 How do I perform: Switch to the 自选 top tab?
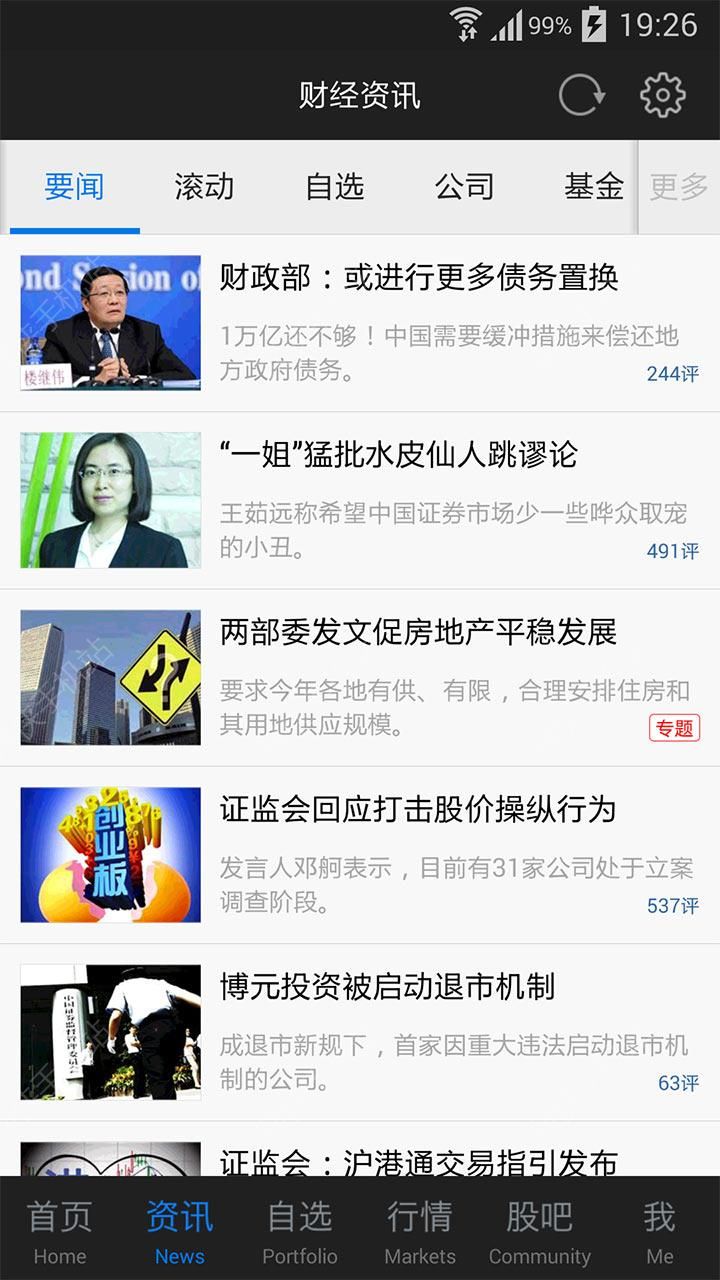[x=334, y=187]
